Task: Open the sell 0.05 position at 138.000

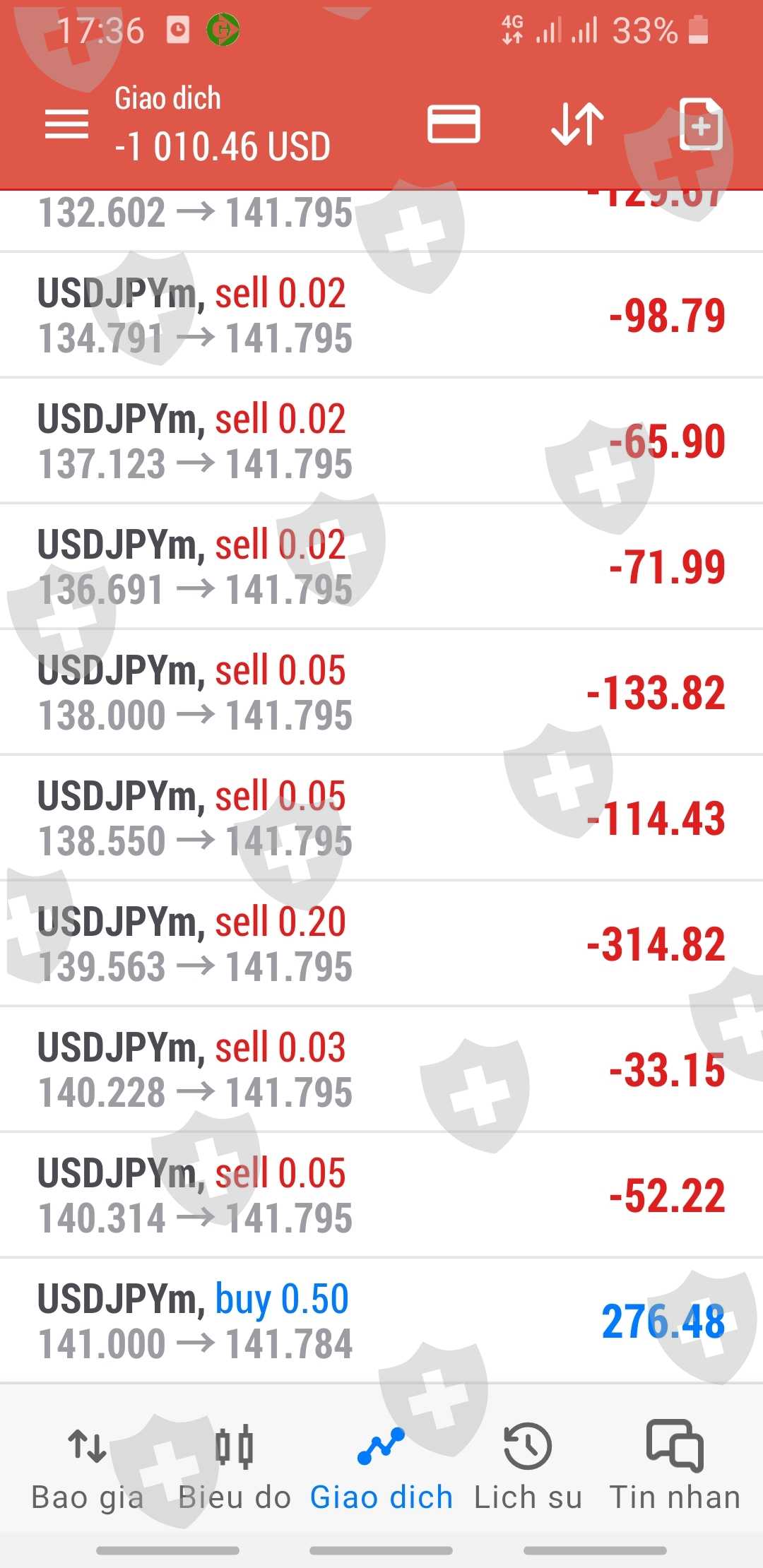Action: coord(381,692)
